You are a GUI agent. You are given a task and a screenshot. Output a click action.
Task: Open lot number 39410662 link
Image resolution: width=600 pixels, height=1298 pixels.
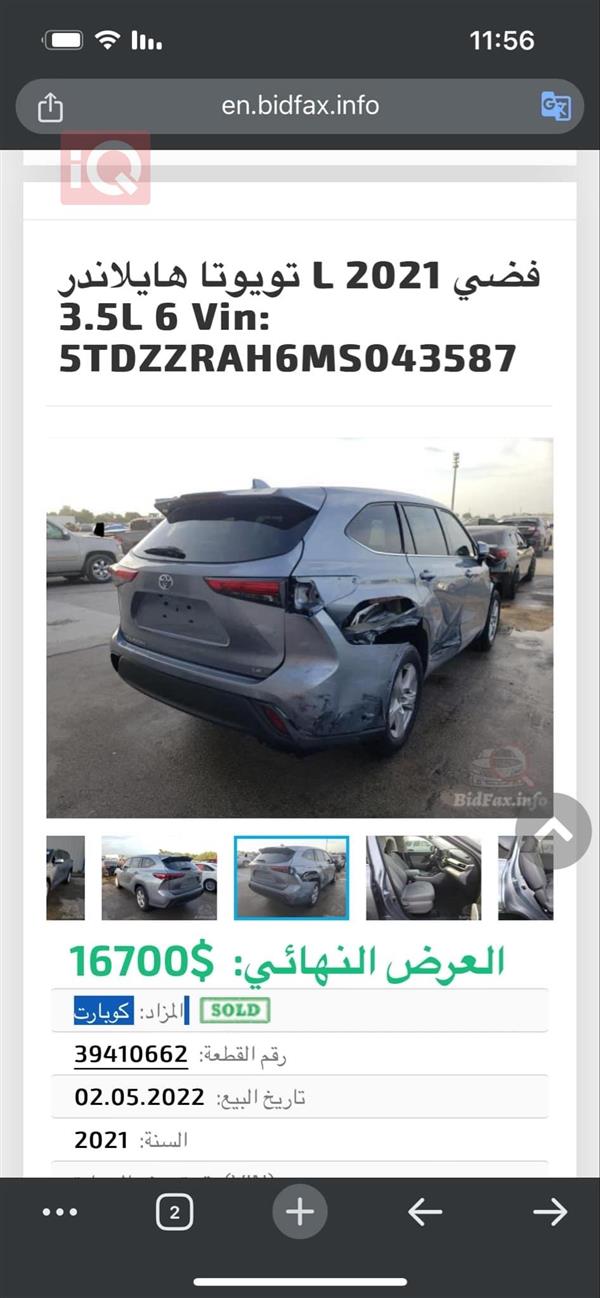[131, 1054]
